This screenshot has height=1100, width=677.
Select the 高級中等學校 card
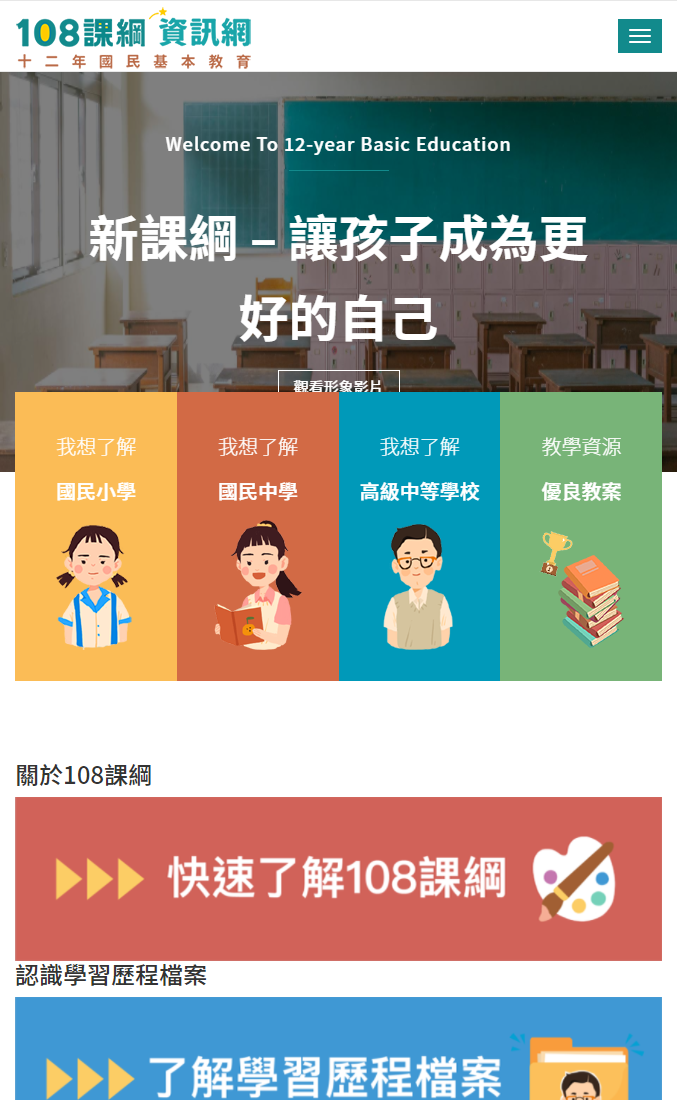pos(419,536)
